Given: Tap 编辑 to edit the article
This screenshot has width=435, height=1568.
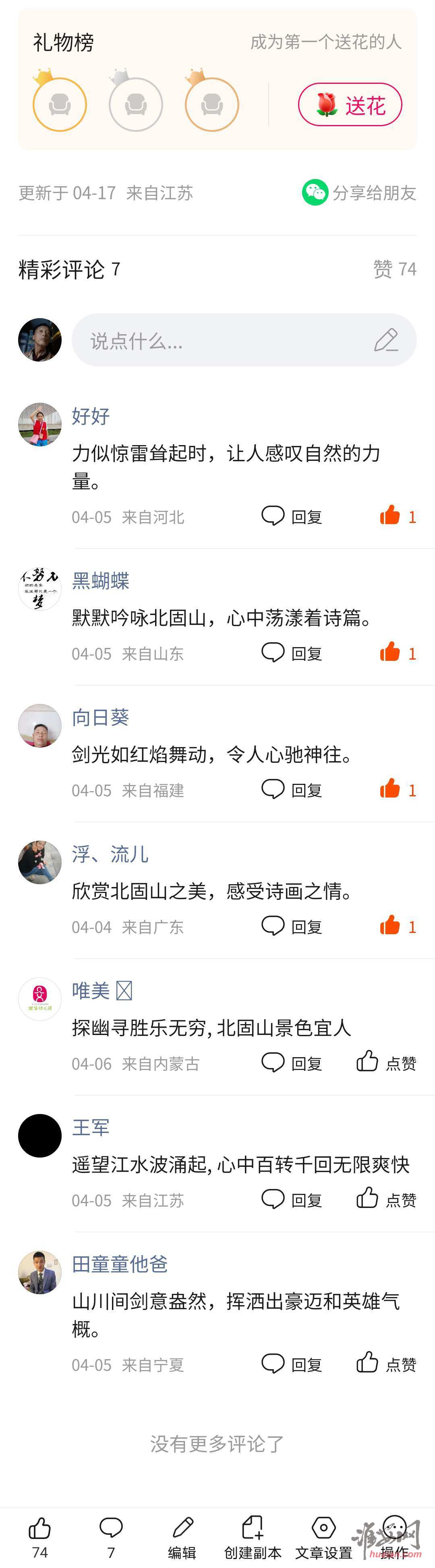Looking at the screenshot, I should (182, 1536).
